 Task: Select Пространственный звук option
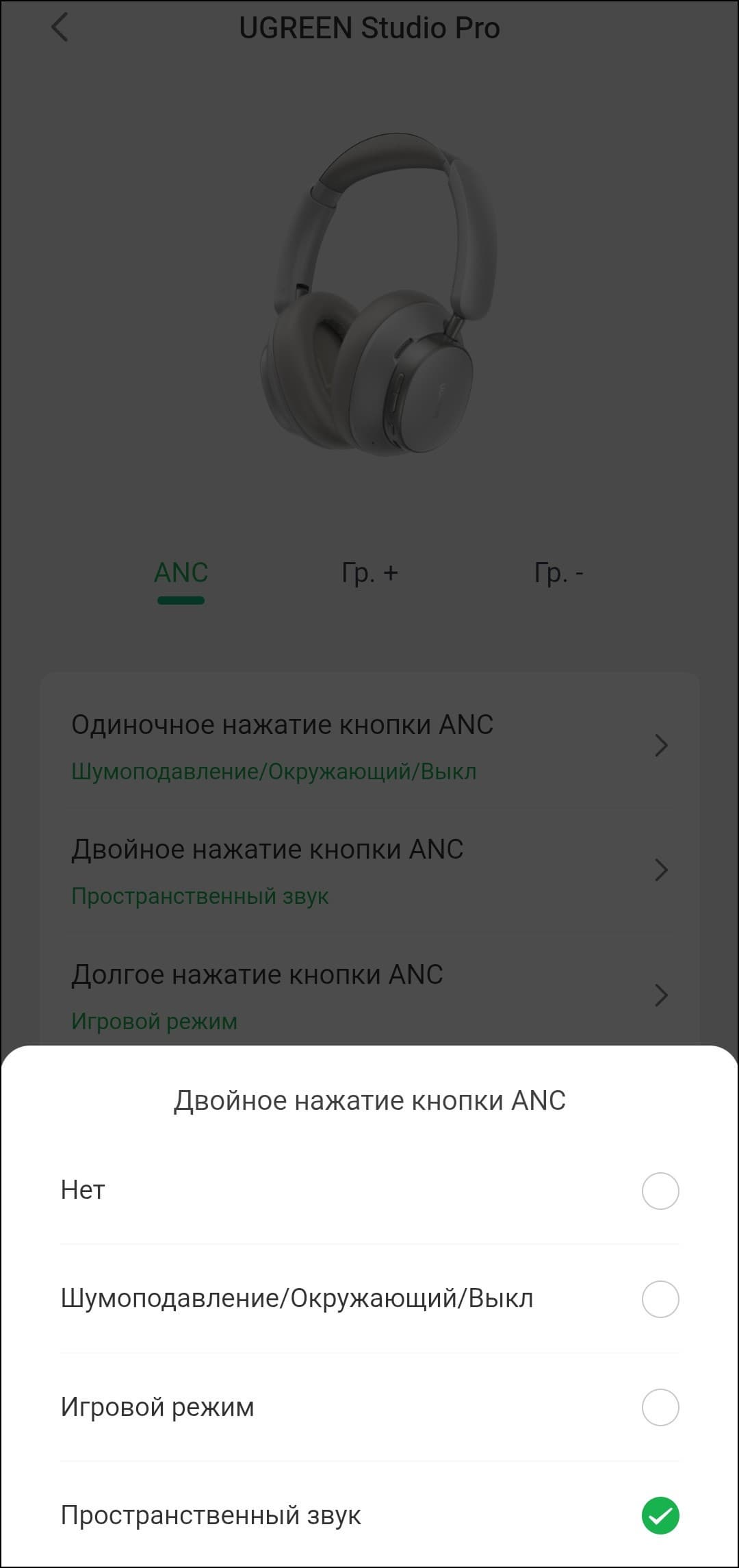click(x=660, y=1515)
